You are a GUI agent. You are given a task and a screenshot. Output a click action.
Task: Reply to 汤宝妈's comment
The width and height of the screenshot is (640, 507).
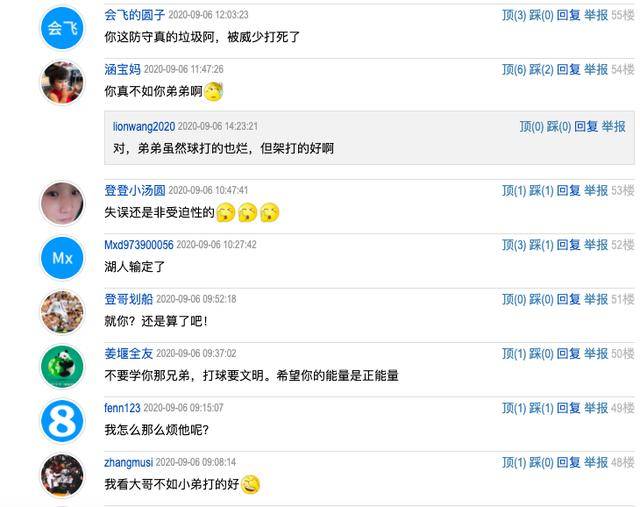(568, 69)
